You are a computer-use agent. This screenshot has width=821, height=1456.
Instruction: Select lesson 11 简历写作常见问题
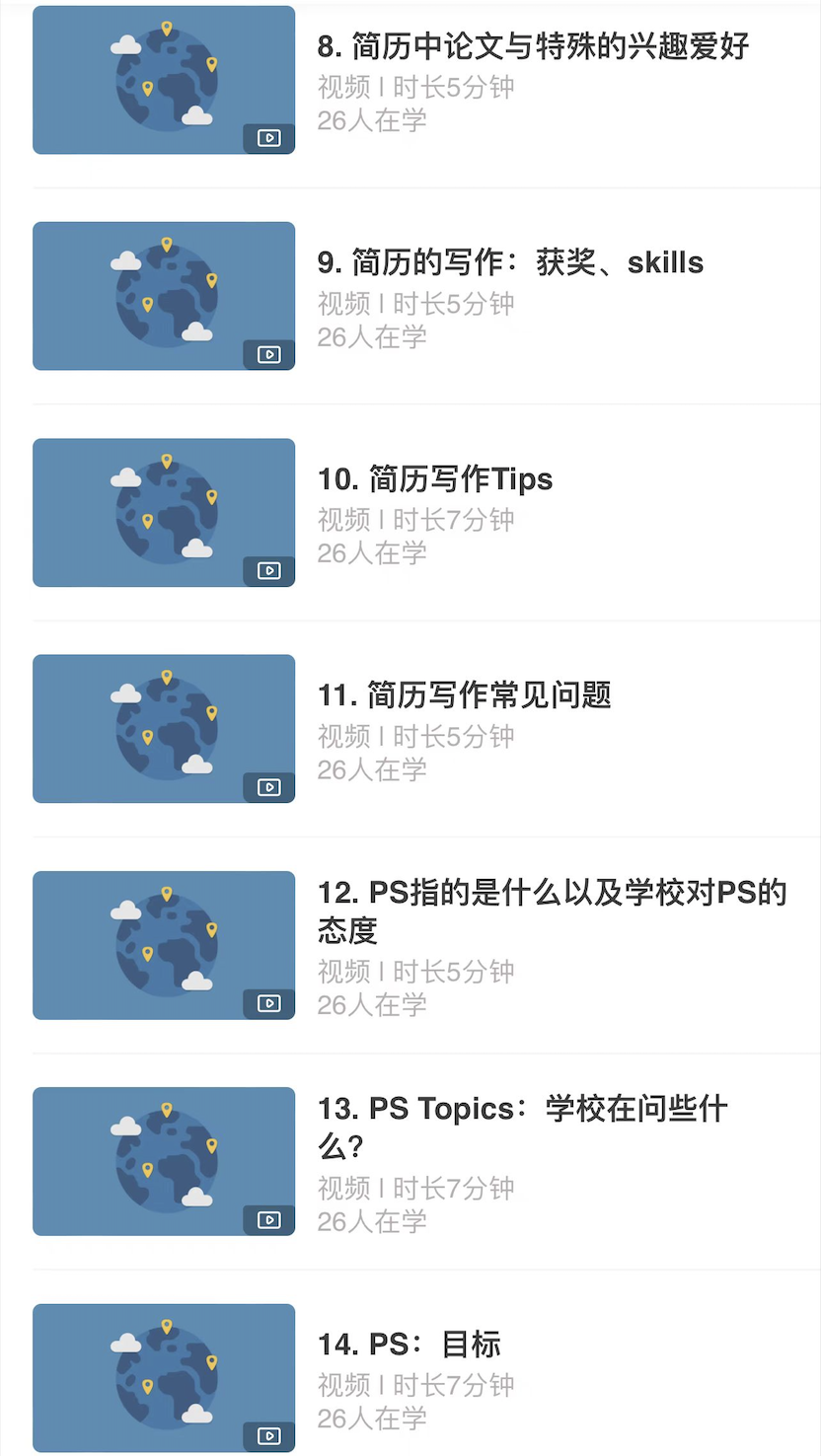coord(464,695)
